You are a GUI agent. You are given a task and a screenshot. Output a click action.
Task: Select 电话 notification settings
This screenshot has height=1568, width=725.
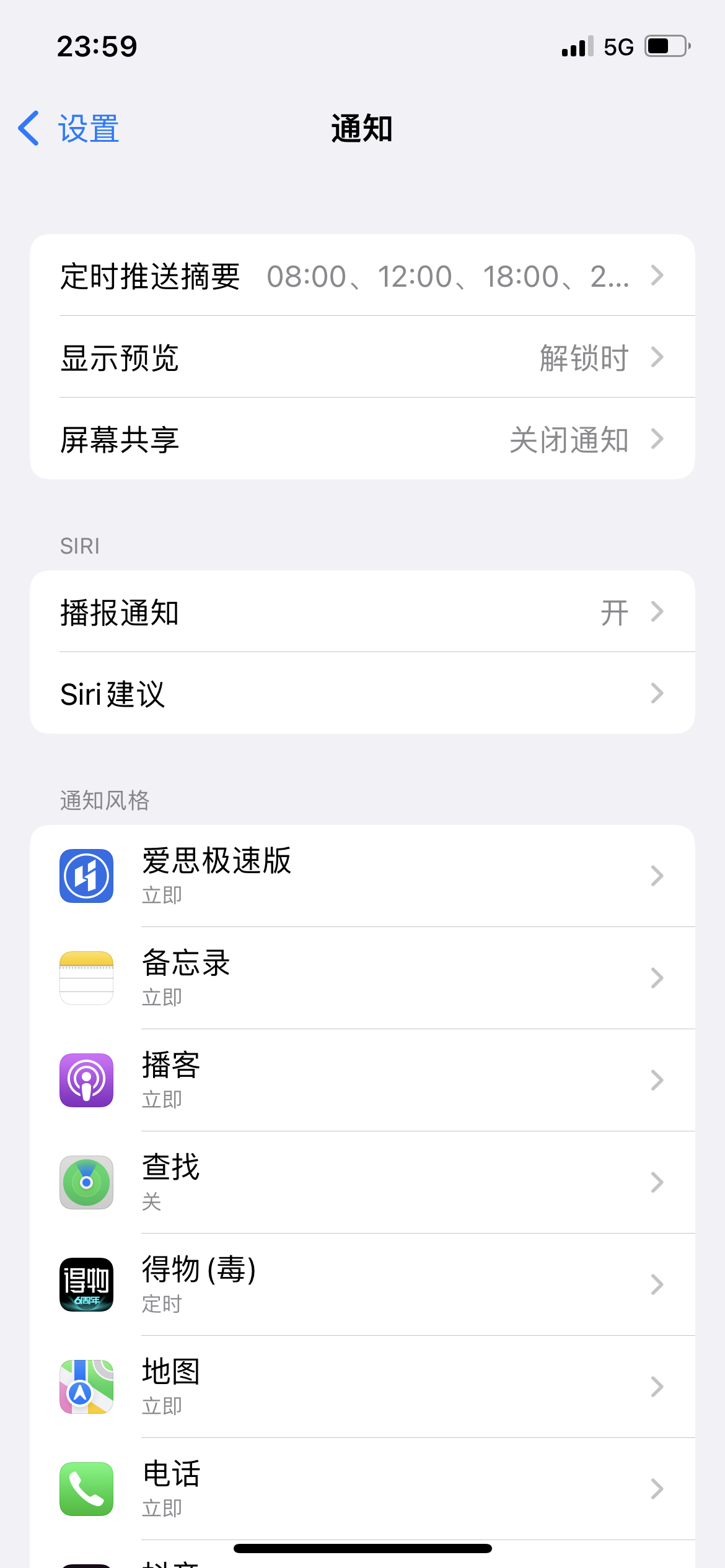pyautogui.click(x=362, y=1489)
